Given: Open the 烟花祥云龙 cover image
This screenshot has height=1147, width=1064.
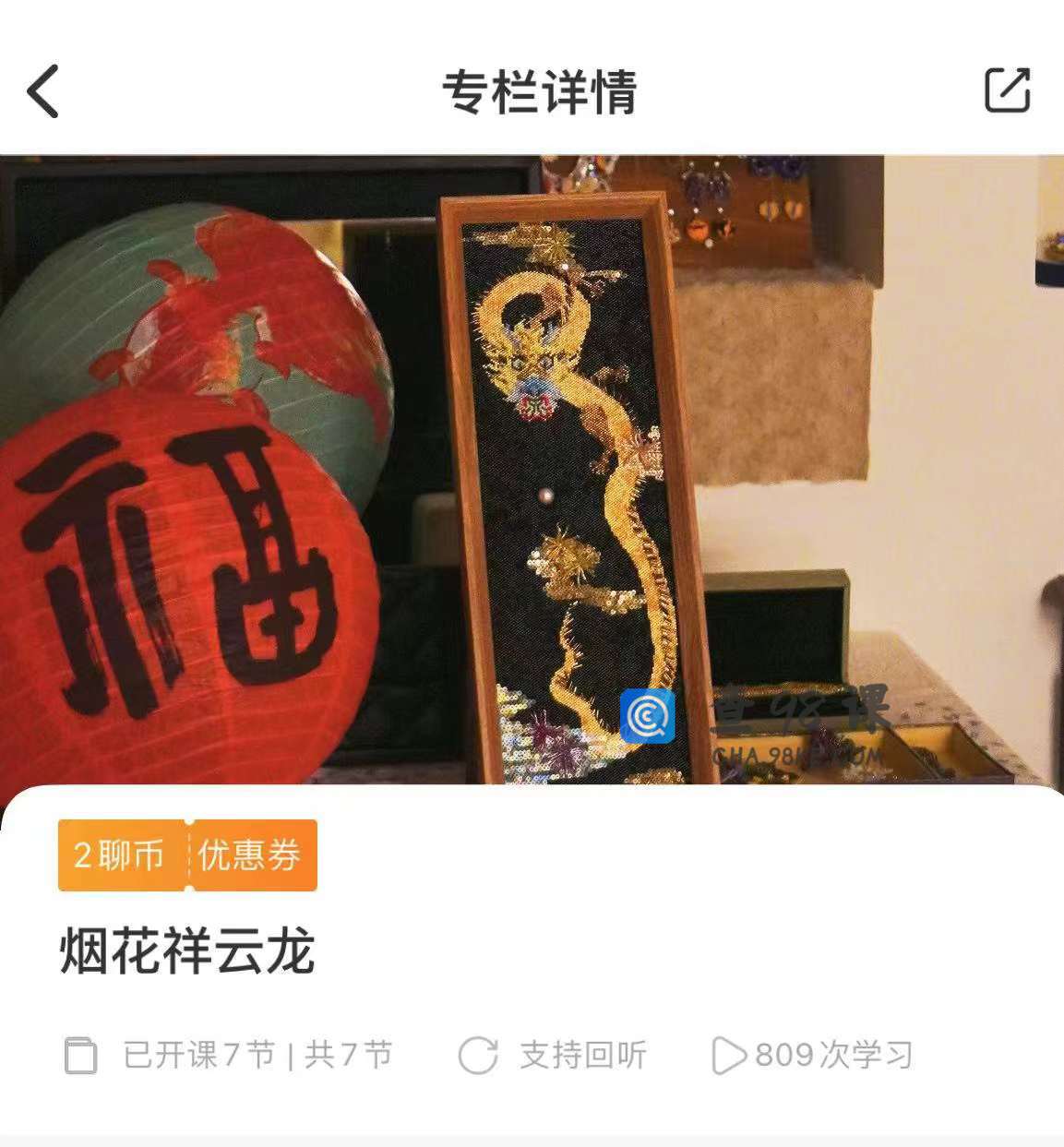Looking at the screenshot, I should click(x=532, y=471).
